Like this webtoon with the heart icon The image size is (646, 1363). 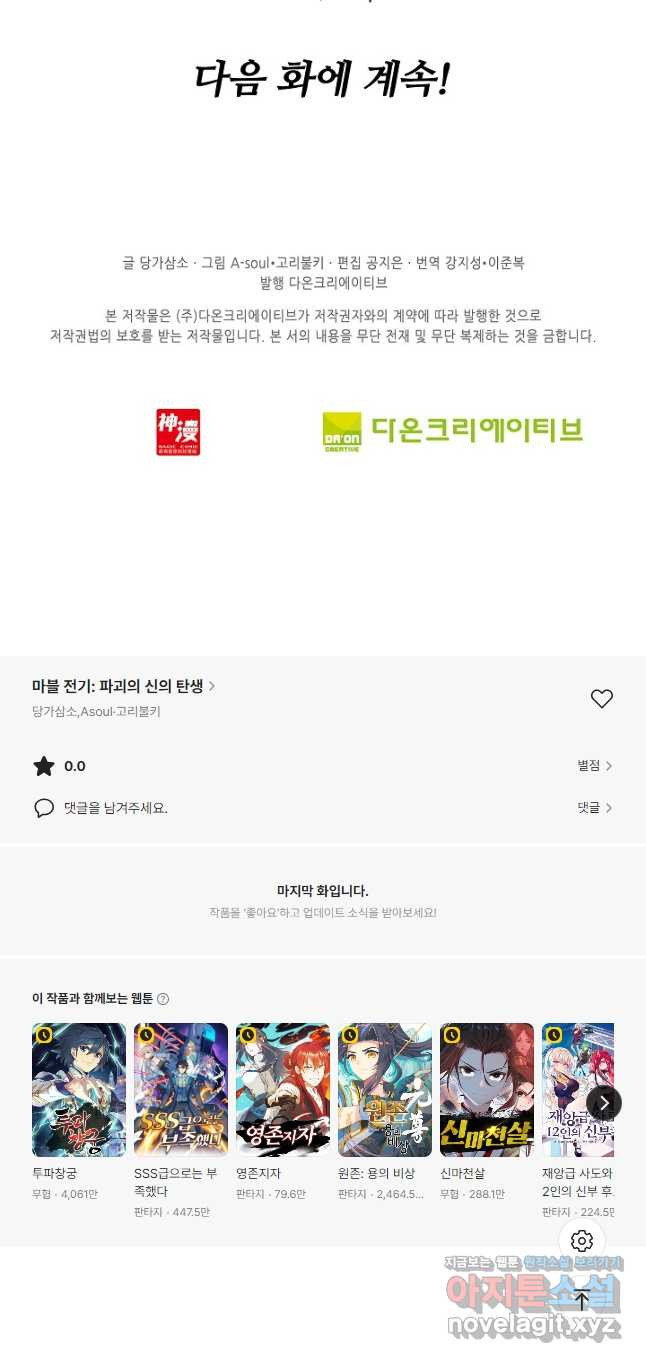(x=601, y=699)
